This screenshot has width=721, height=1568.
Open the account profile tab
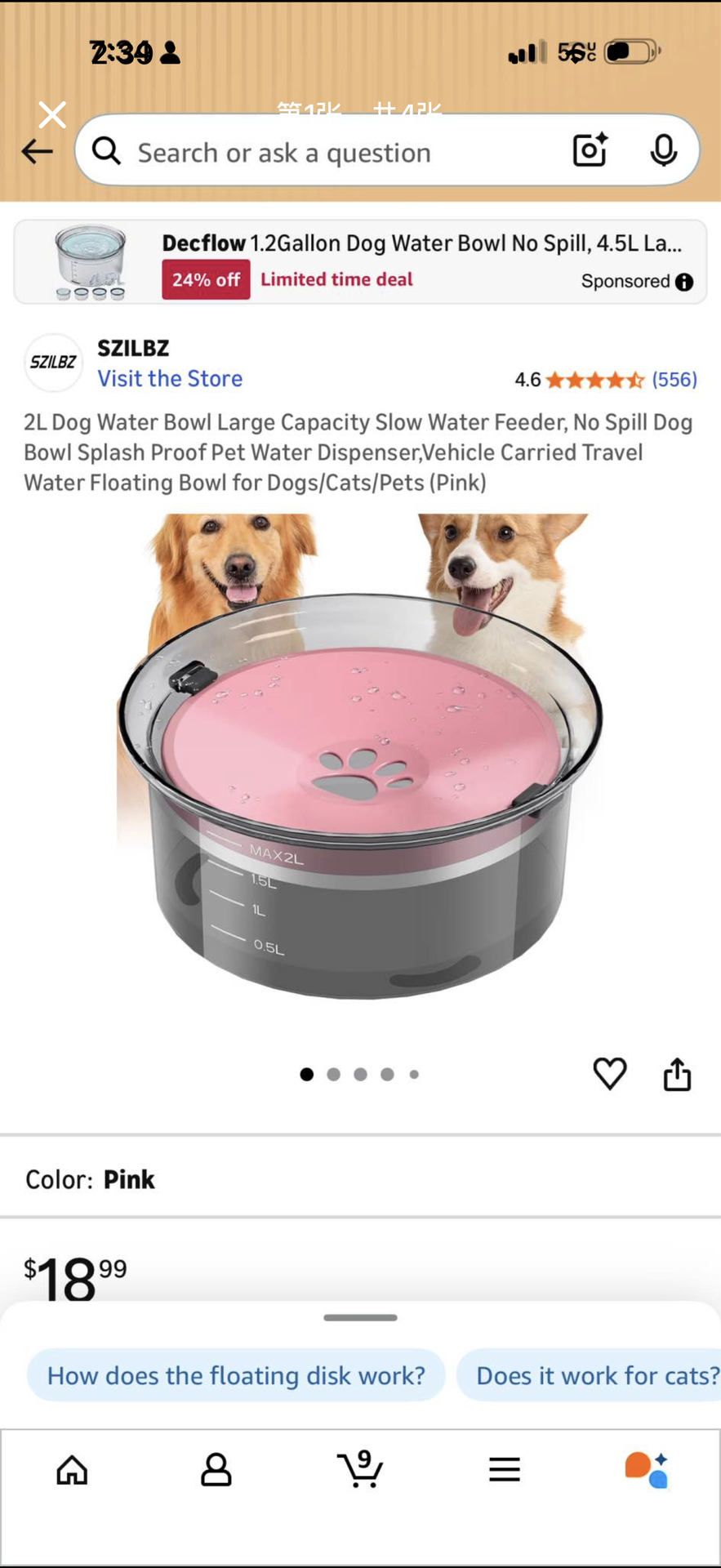216,1470
